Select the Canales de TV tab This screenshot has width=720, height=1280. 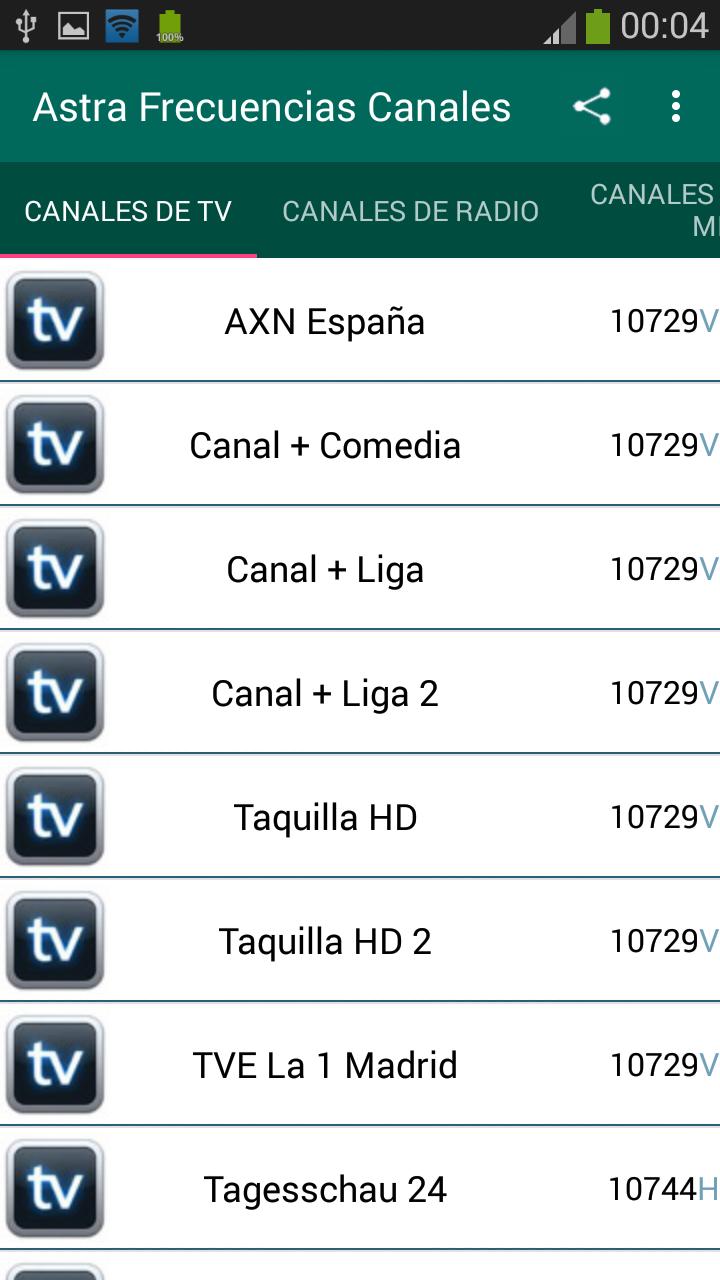click(128, 211)
